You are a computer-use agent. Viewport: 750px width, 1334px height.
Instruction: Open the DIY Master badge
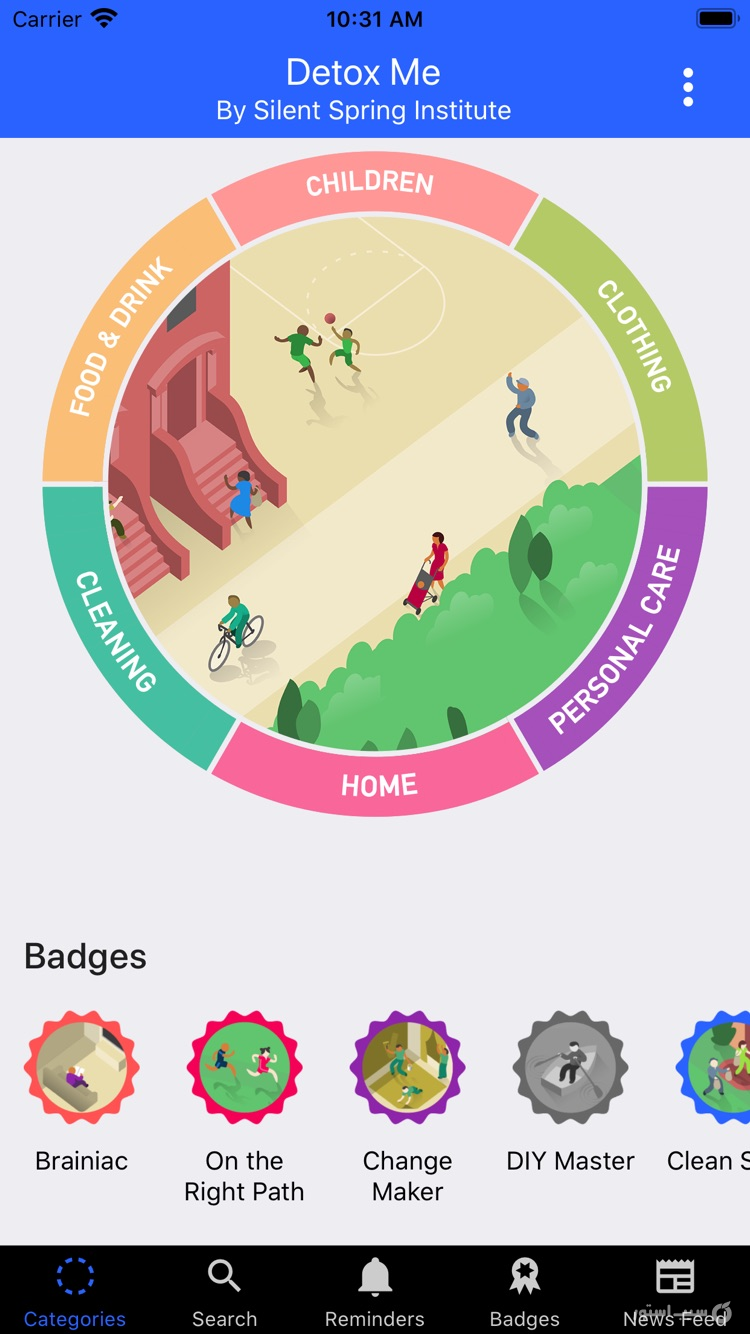pyautogui.click(x=570, y=1069)
